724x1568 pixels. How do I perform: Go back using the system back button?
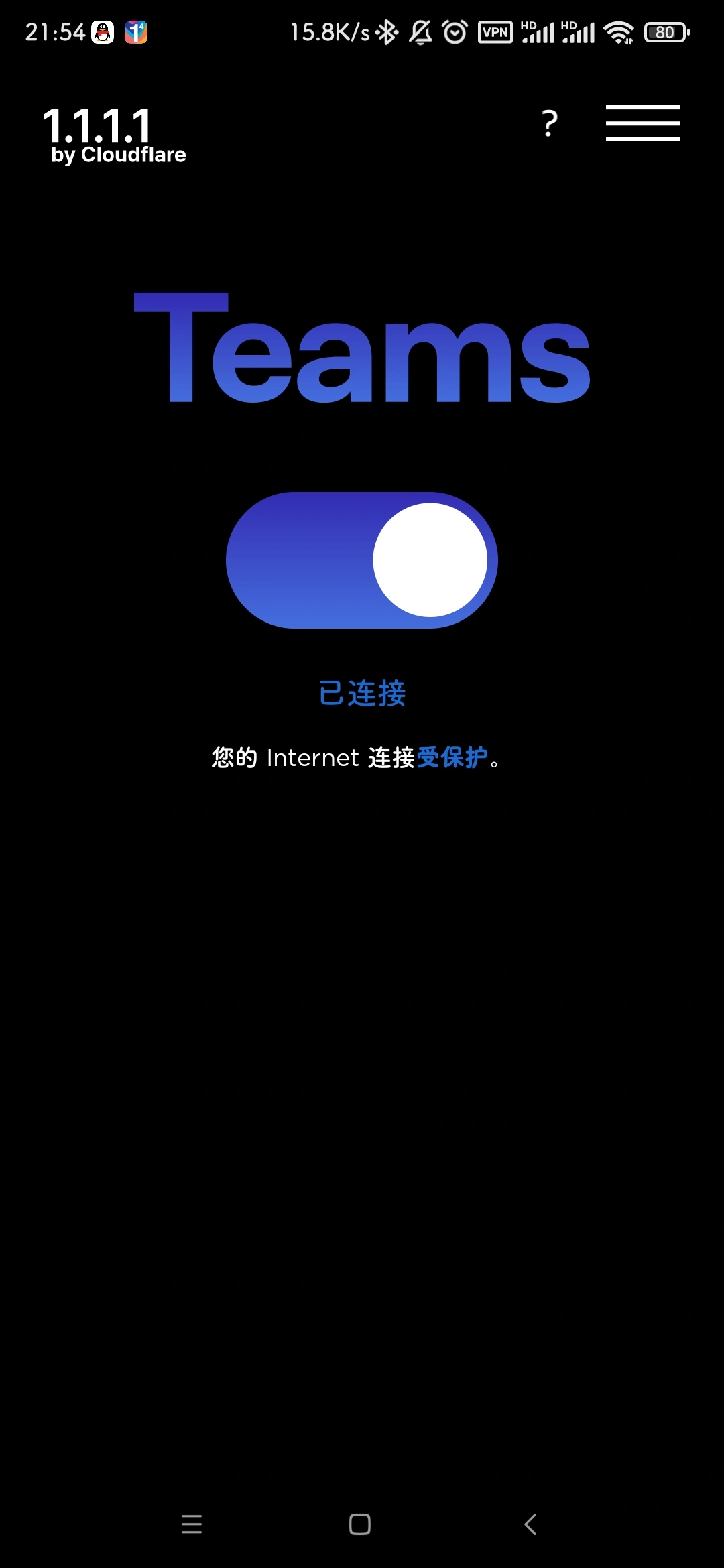[x=530, y=1524]
